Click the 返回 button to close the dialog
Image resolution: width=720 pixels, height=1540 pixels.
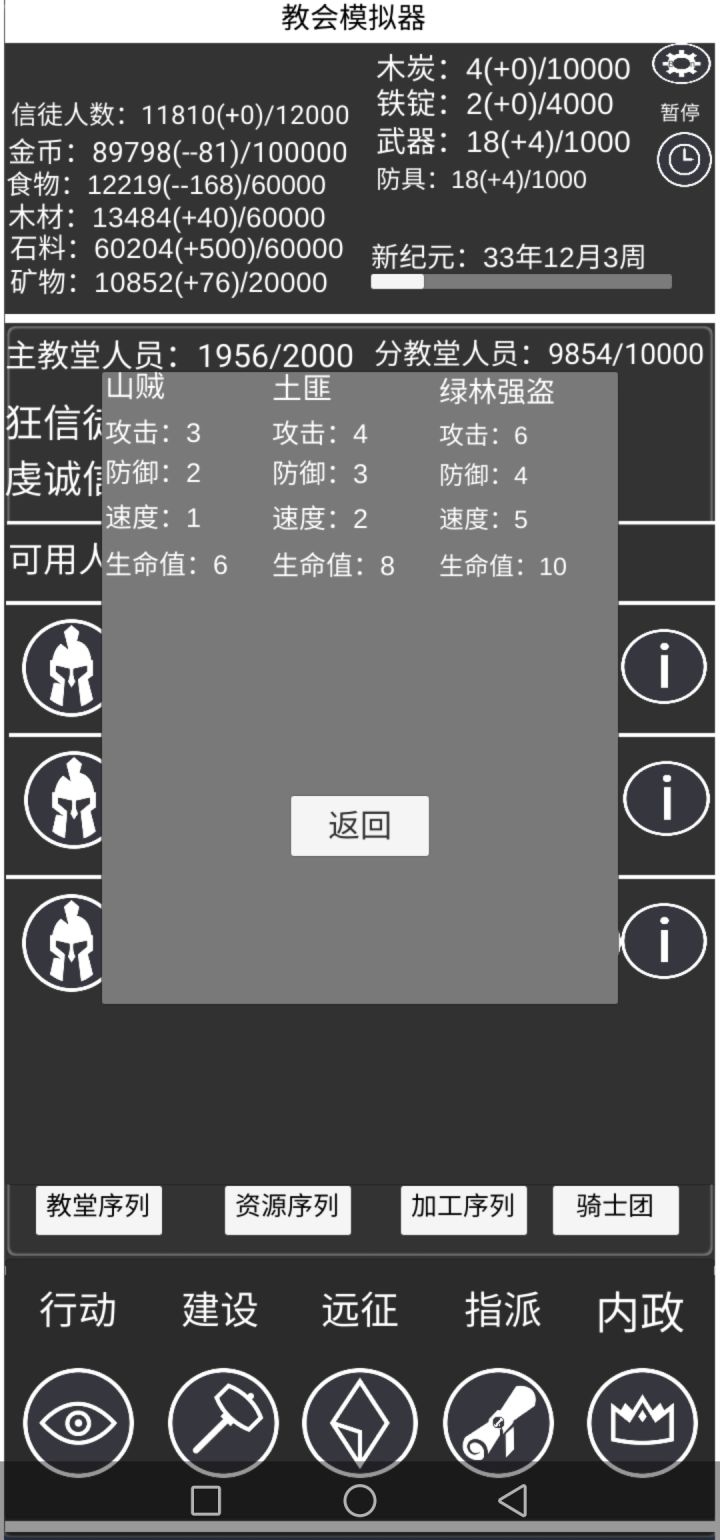pos(359,825)
